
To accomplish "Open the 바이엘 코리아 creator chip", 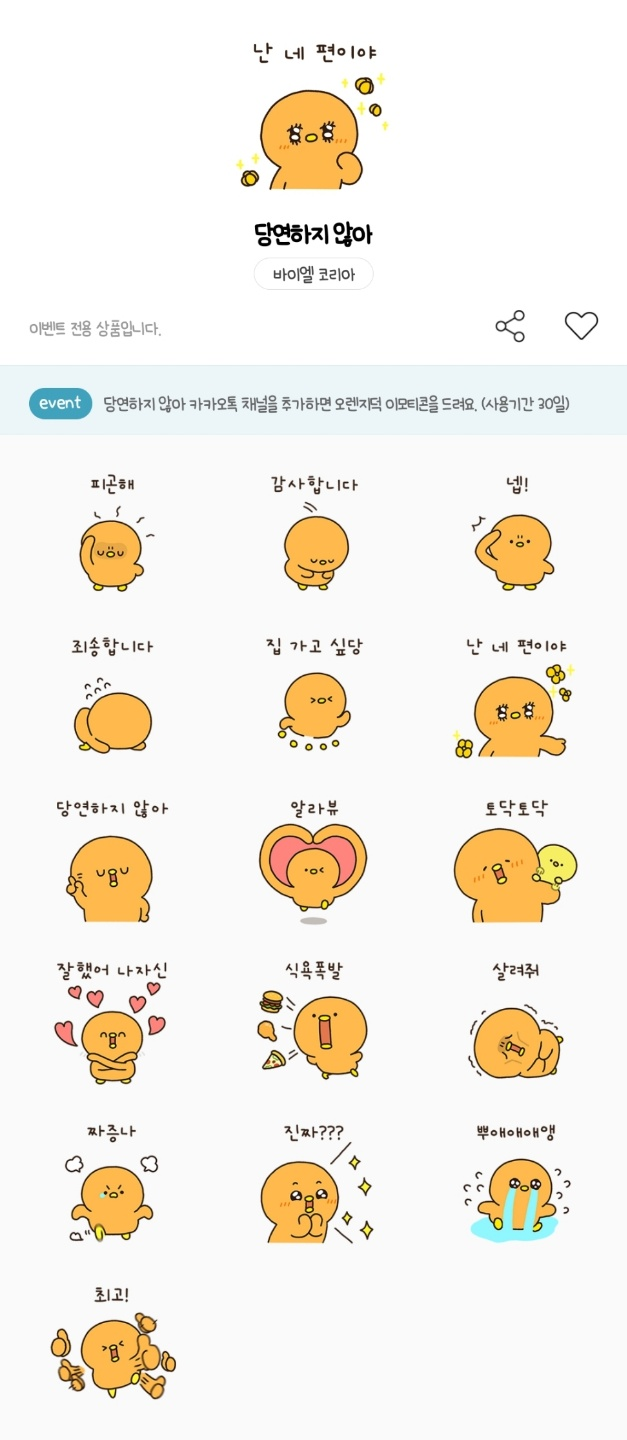I will (313, 274).
